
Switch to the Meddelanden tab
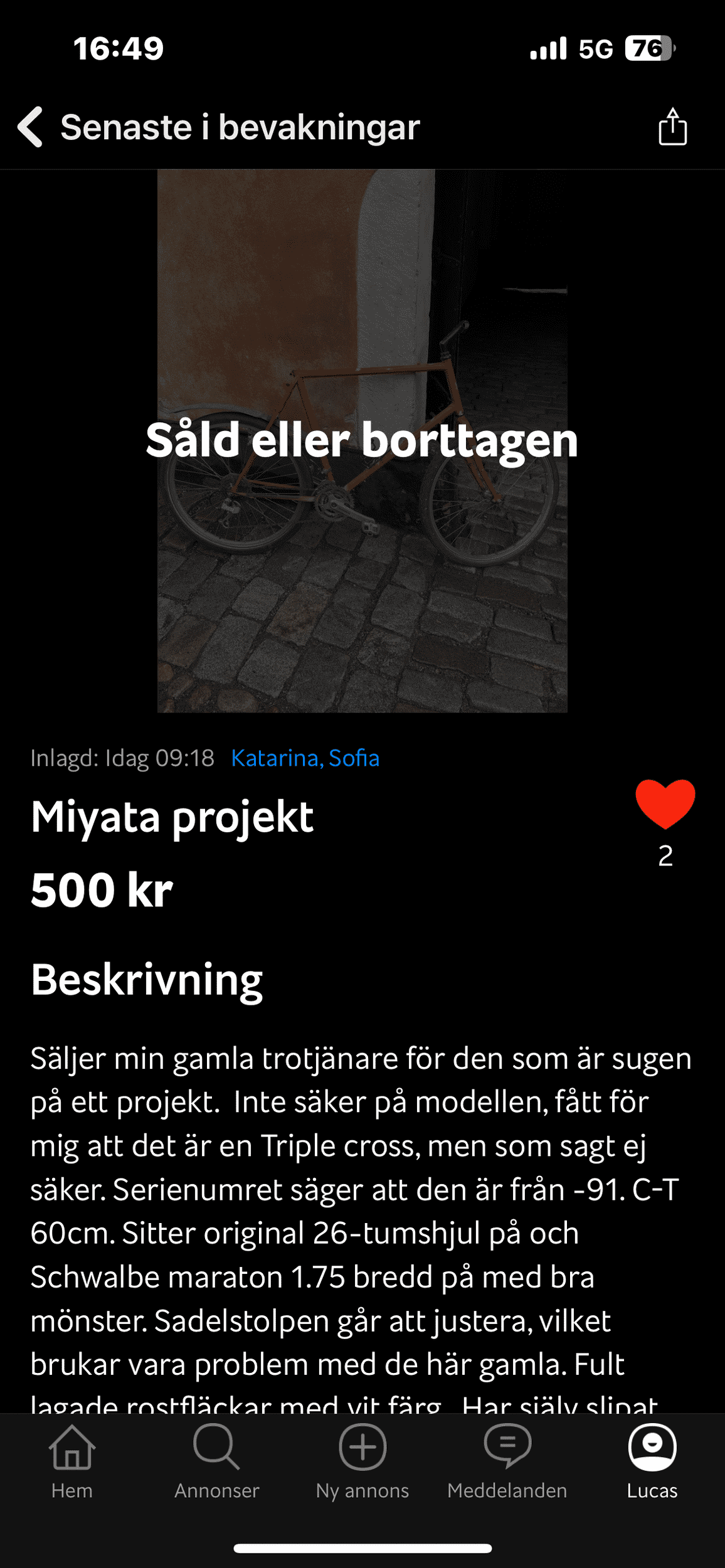pyautogui.click(x=507, y=1460)
